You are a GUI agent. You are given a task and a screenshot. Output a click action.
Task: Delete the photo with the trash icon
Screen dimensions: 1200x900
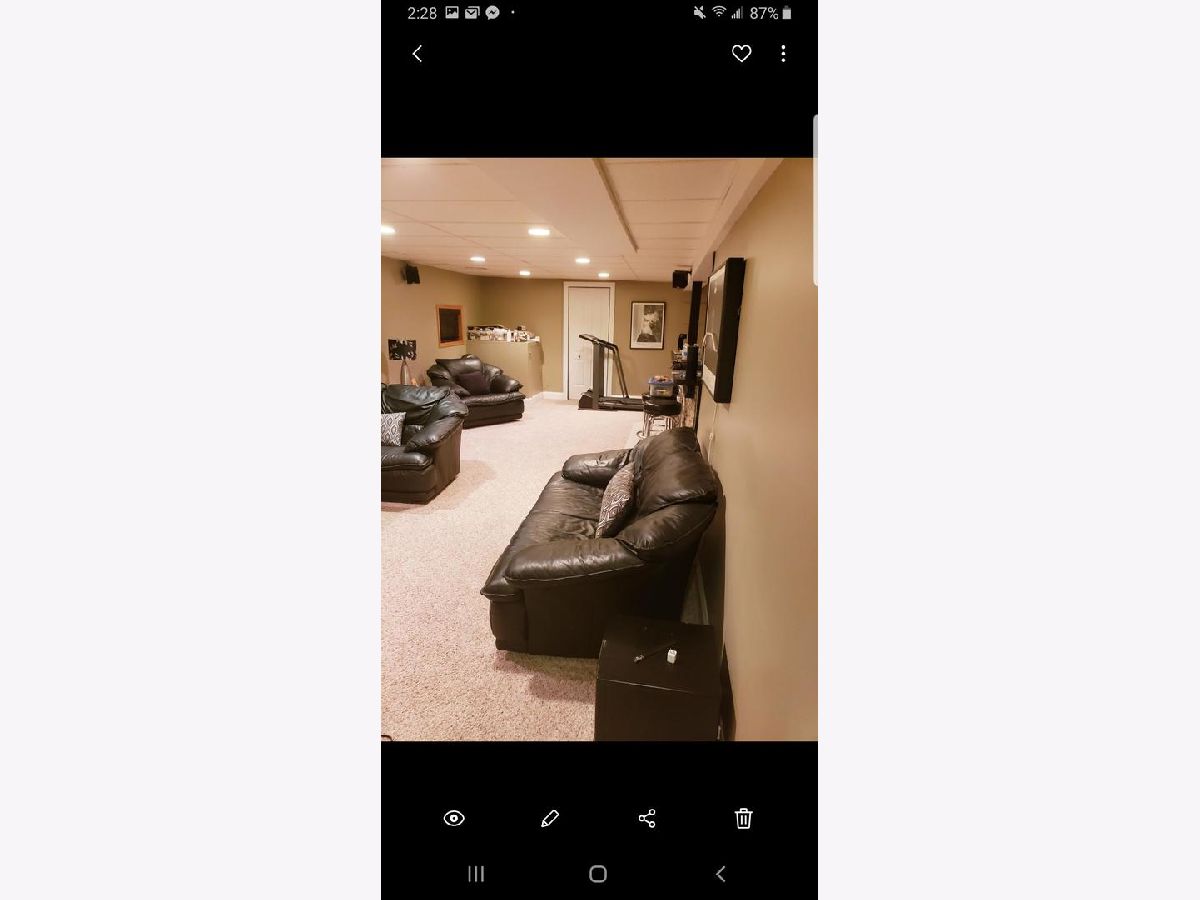pos(743,818)
